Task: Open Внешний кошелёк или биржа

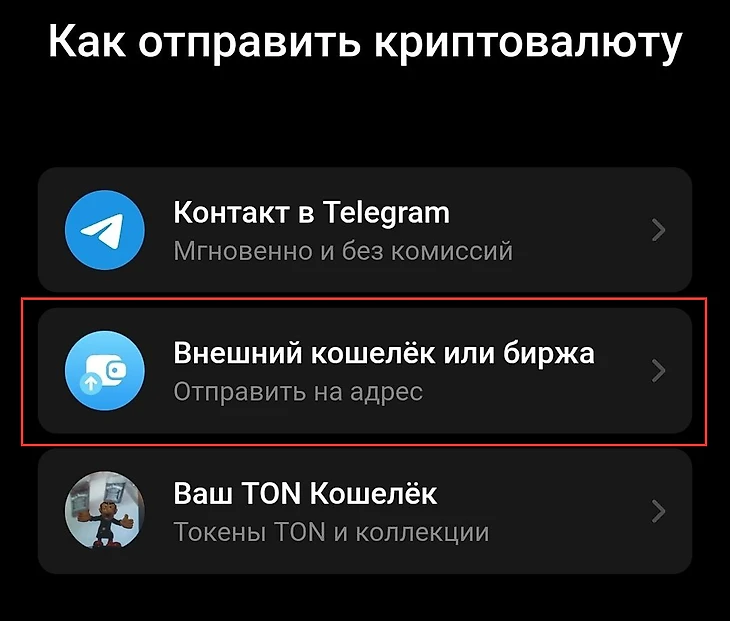Action: [x=365, y=371]
